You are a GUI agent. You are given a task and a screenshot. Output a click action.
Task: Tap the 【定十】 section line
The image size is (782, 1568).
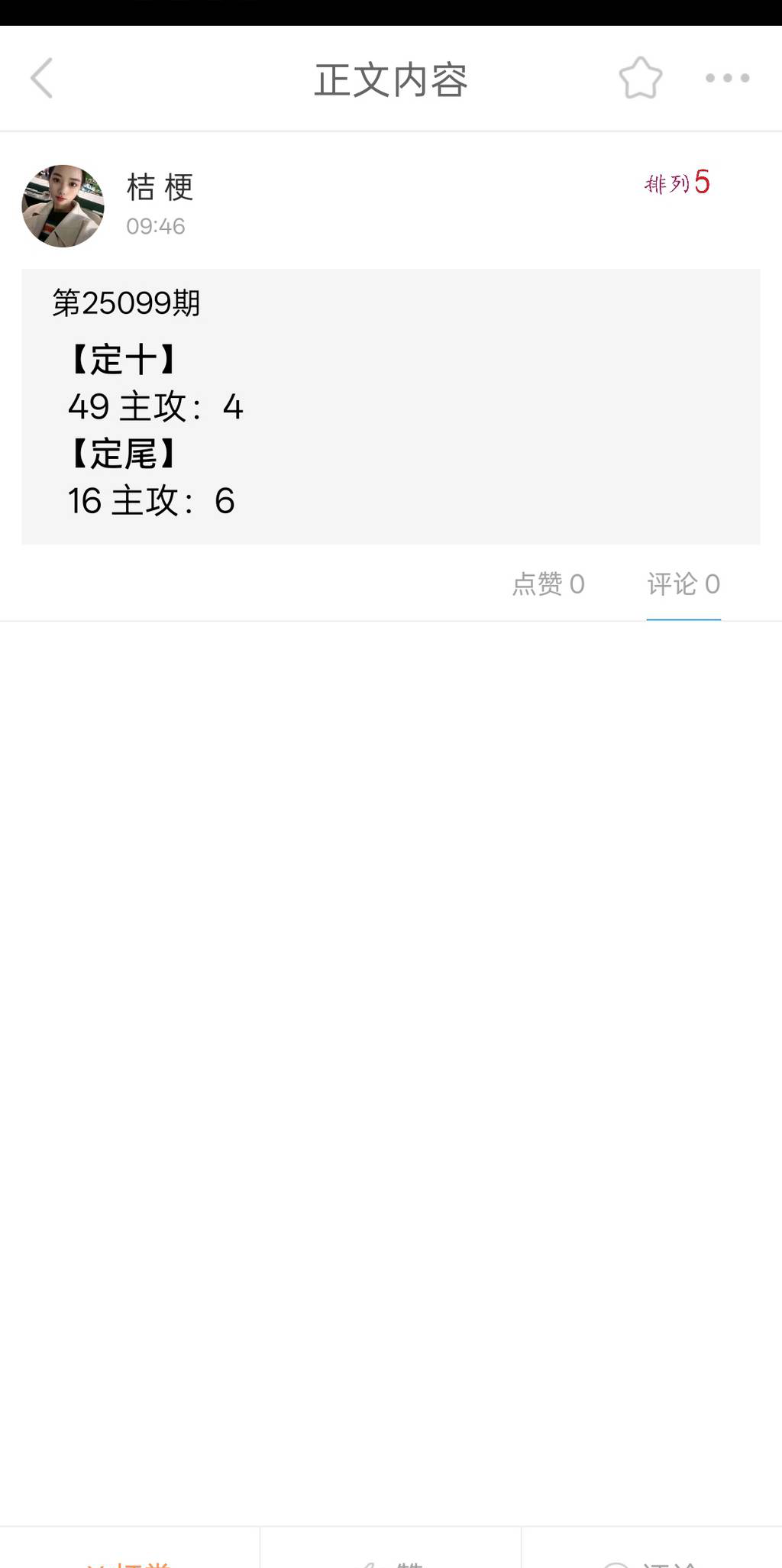pyautogui.click(x=121, y=360)
